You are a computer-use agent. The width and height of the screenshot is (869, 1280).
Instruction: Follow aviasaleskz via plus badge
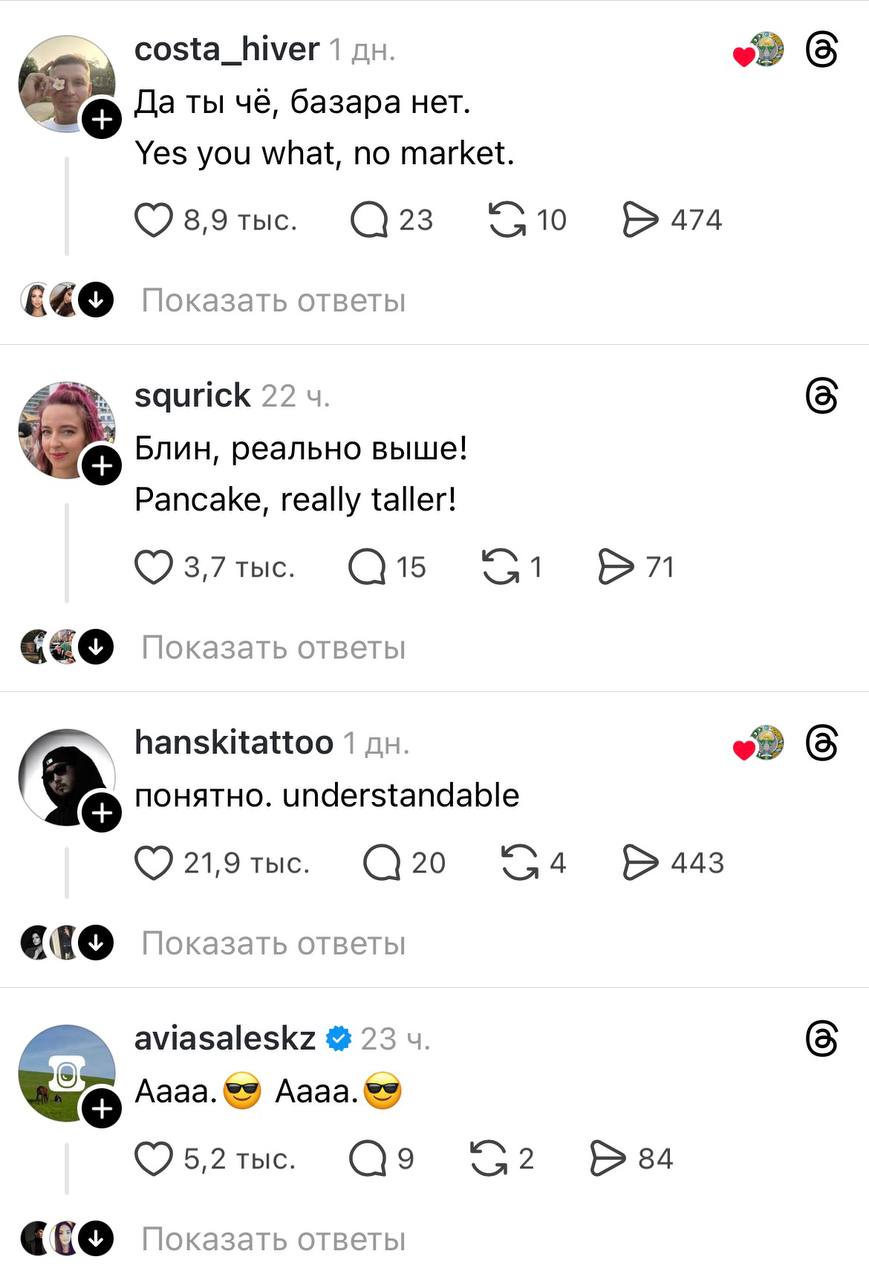tap(101, 1109)
